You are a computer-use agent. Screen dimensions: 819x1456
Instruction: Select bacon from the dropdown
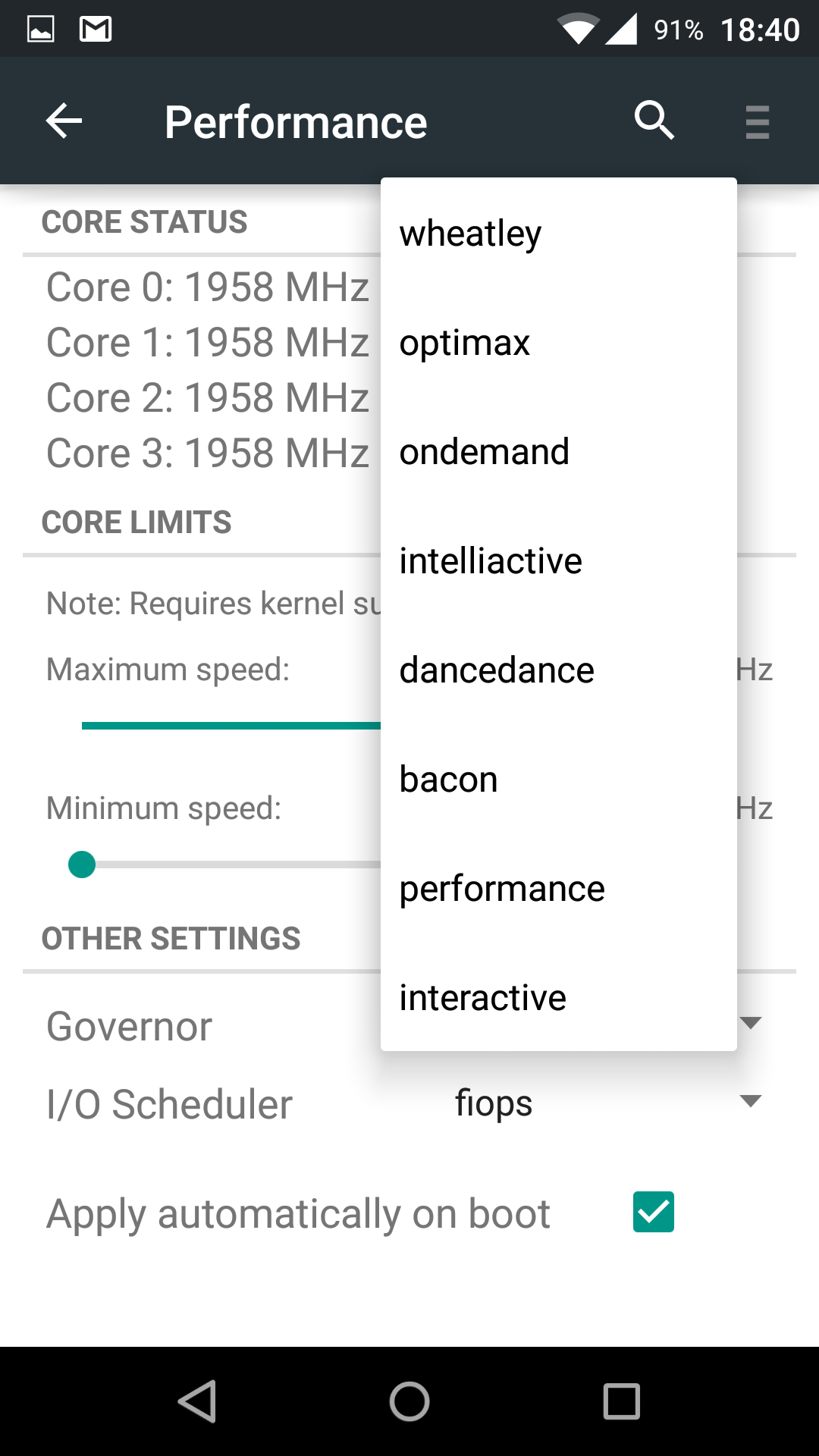click(x=559, y=779)
